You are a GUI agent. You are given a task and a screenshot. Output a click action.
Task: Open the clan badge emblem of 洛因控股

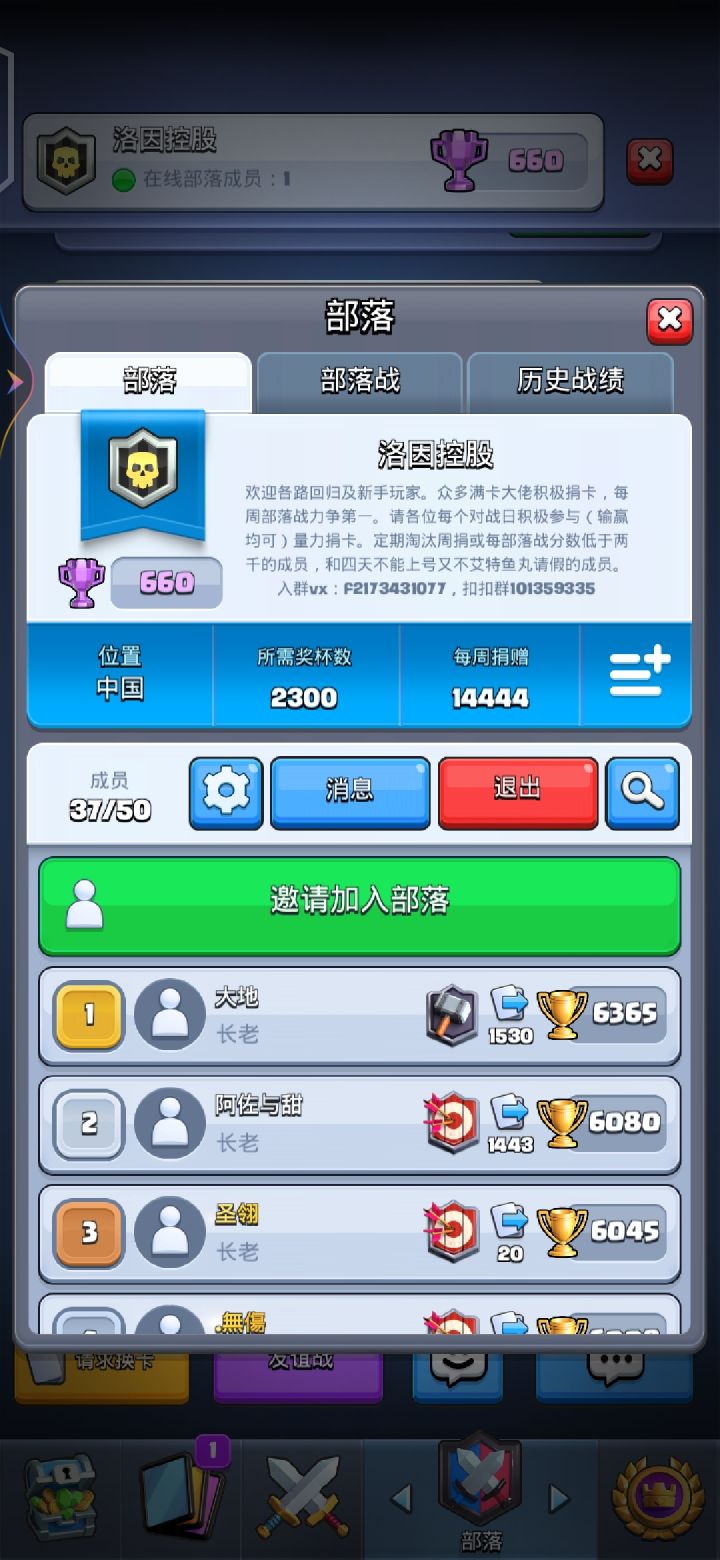click(141, 464)
